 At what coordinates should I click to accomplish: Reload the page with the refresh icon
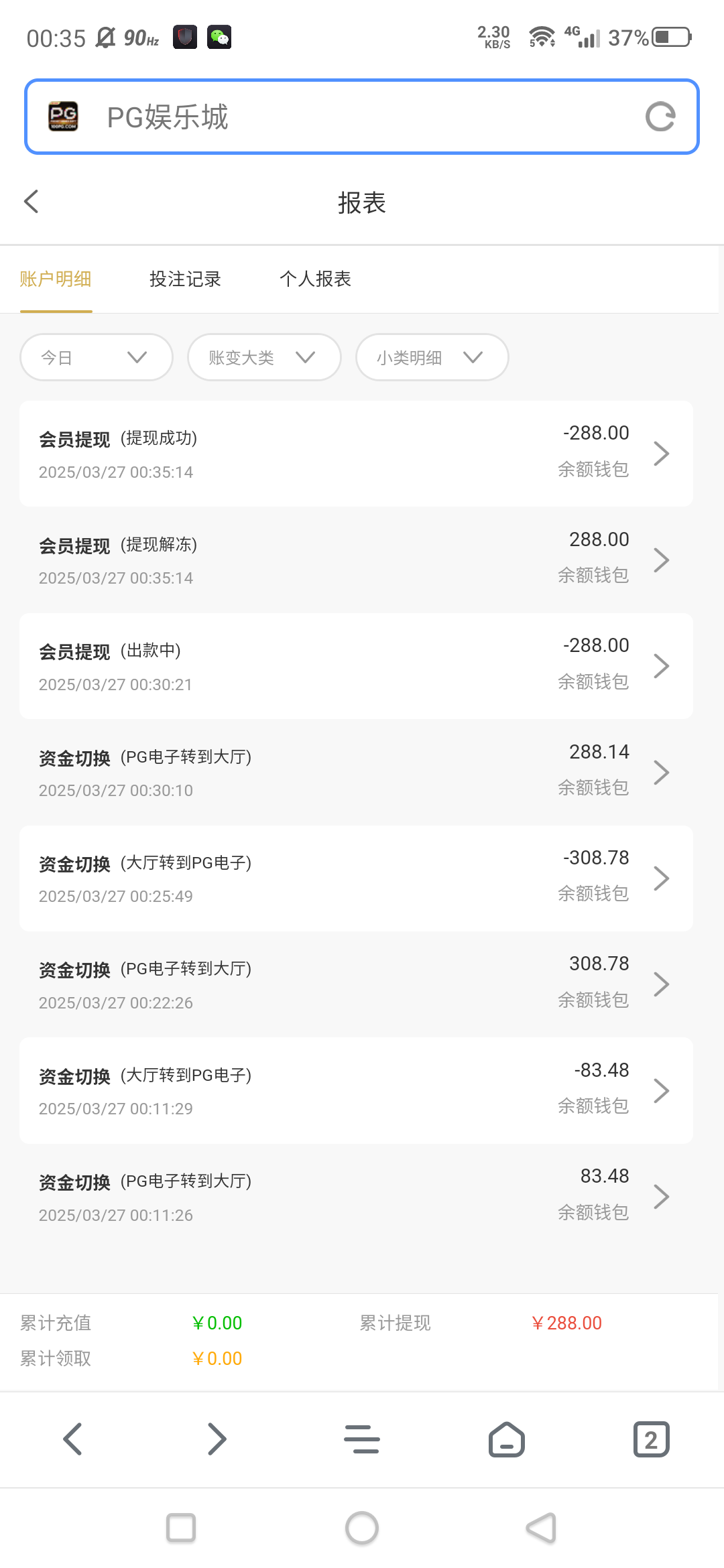(x=660, y=117)
